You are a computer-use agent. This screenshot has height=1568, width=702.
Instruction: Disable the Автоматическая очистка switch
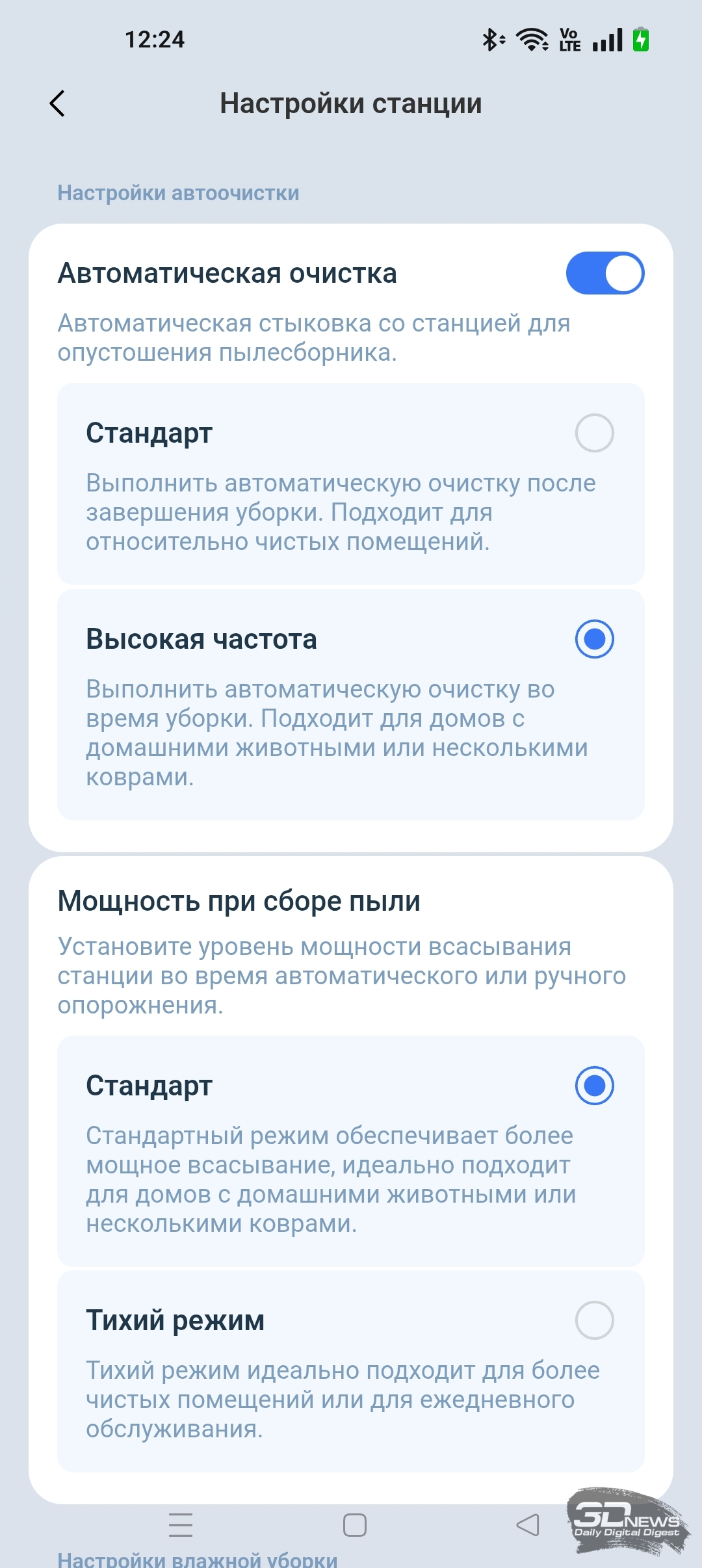pos(604,273)
